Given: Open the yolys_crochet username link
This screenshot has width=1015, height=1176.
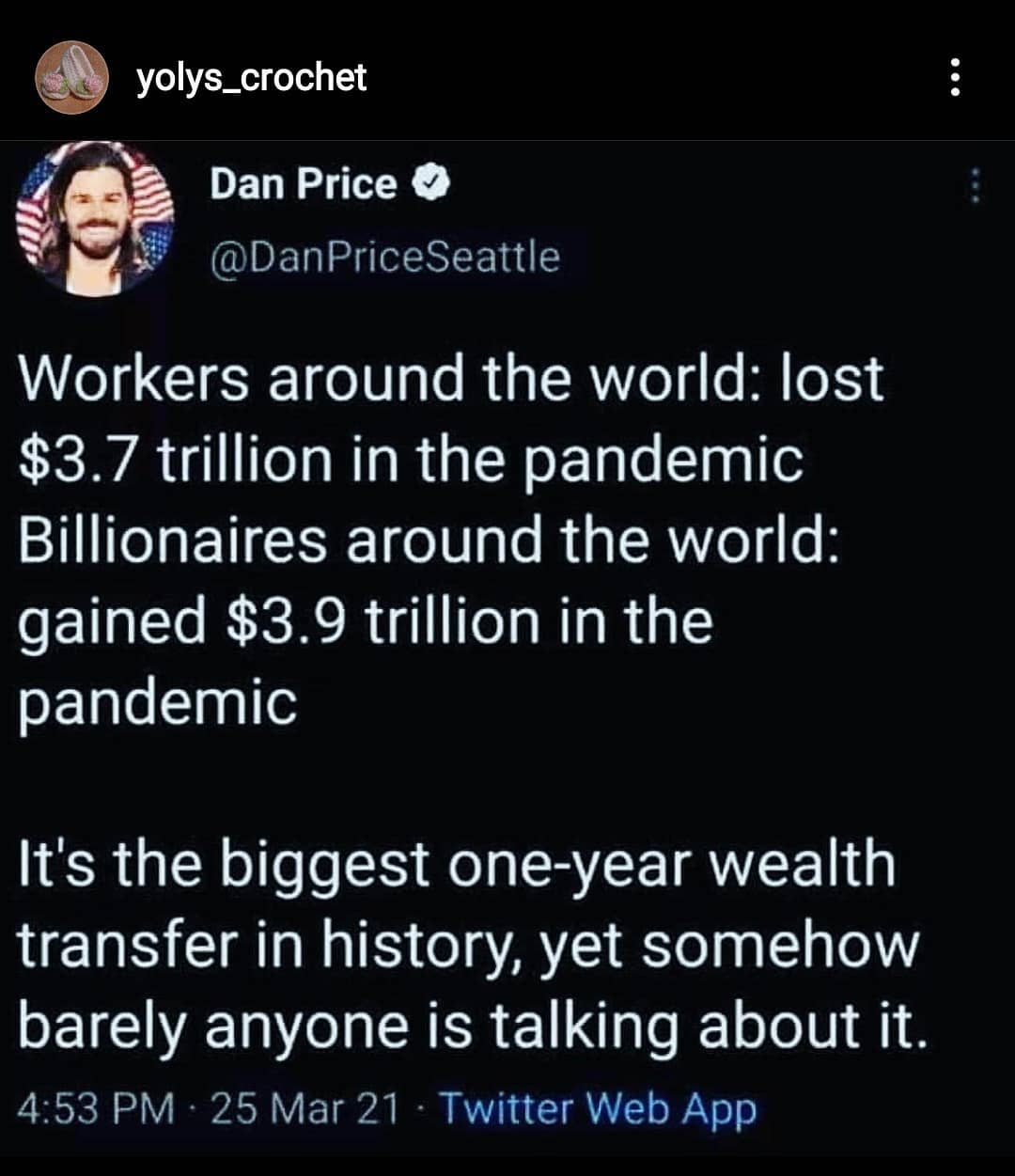Looking at the screenshot, I should 252,78.
